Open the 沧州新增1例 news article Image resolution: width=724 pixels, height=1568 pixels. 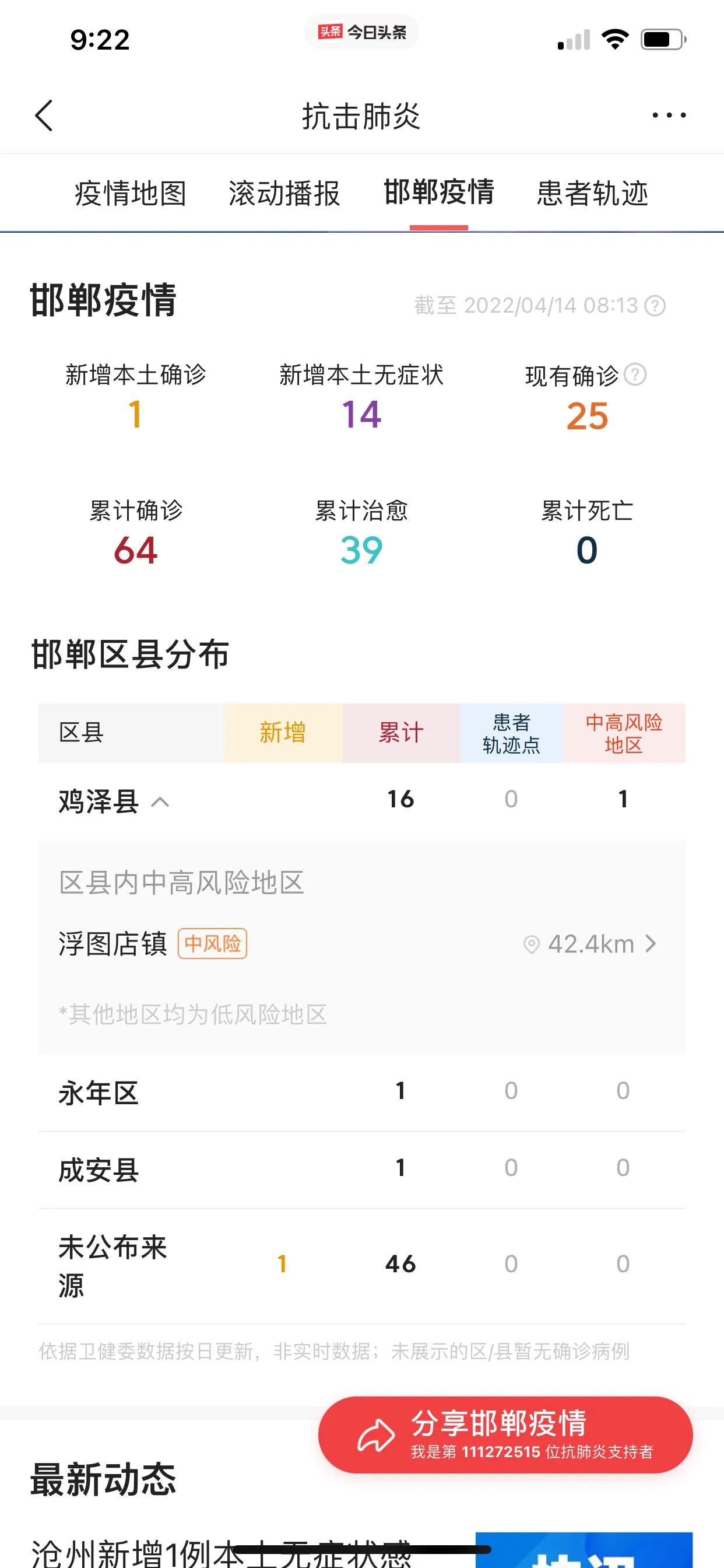point(222,1550)
